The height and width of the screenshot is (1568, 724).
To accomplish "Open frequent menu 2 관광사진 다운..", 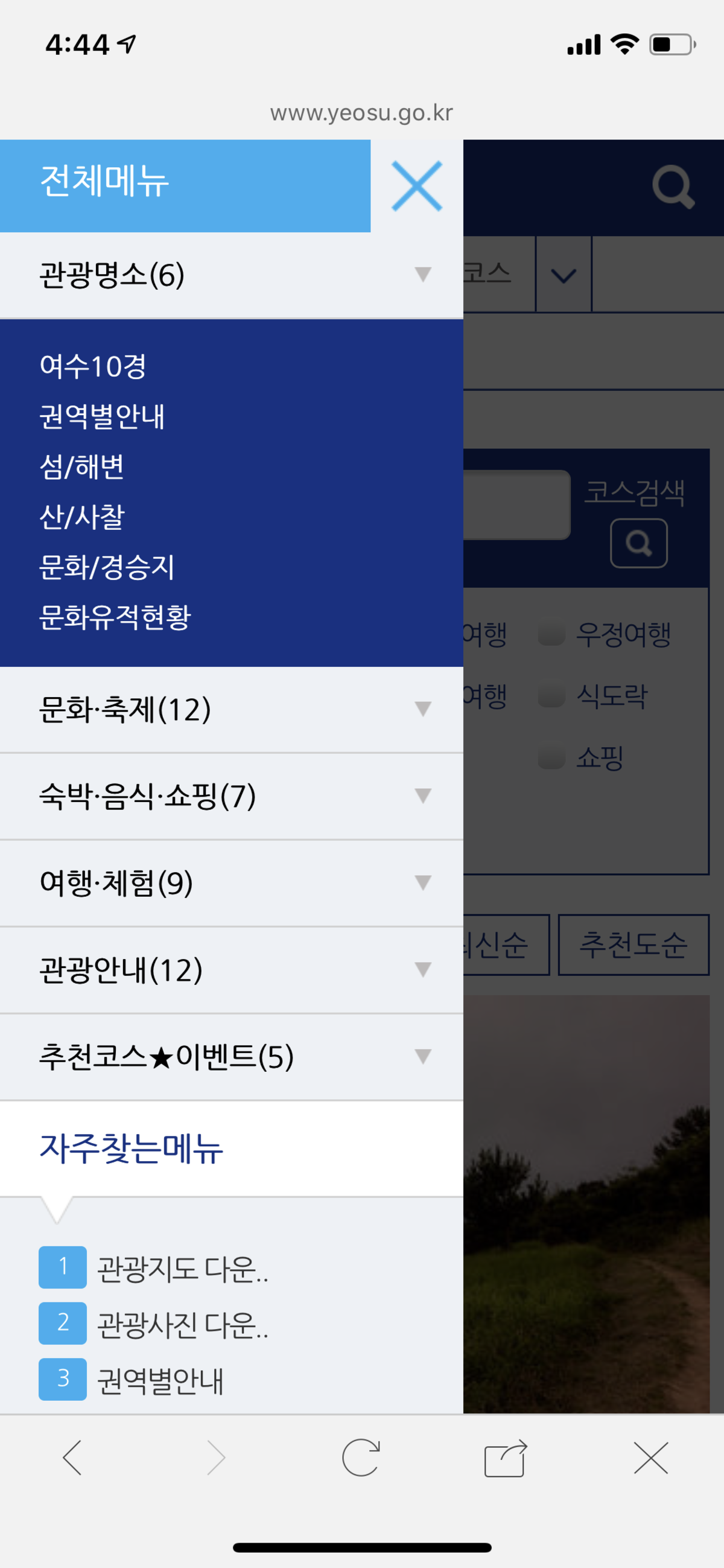I will (x=182, y=1324).
